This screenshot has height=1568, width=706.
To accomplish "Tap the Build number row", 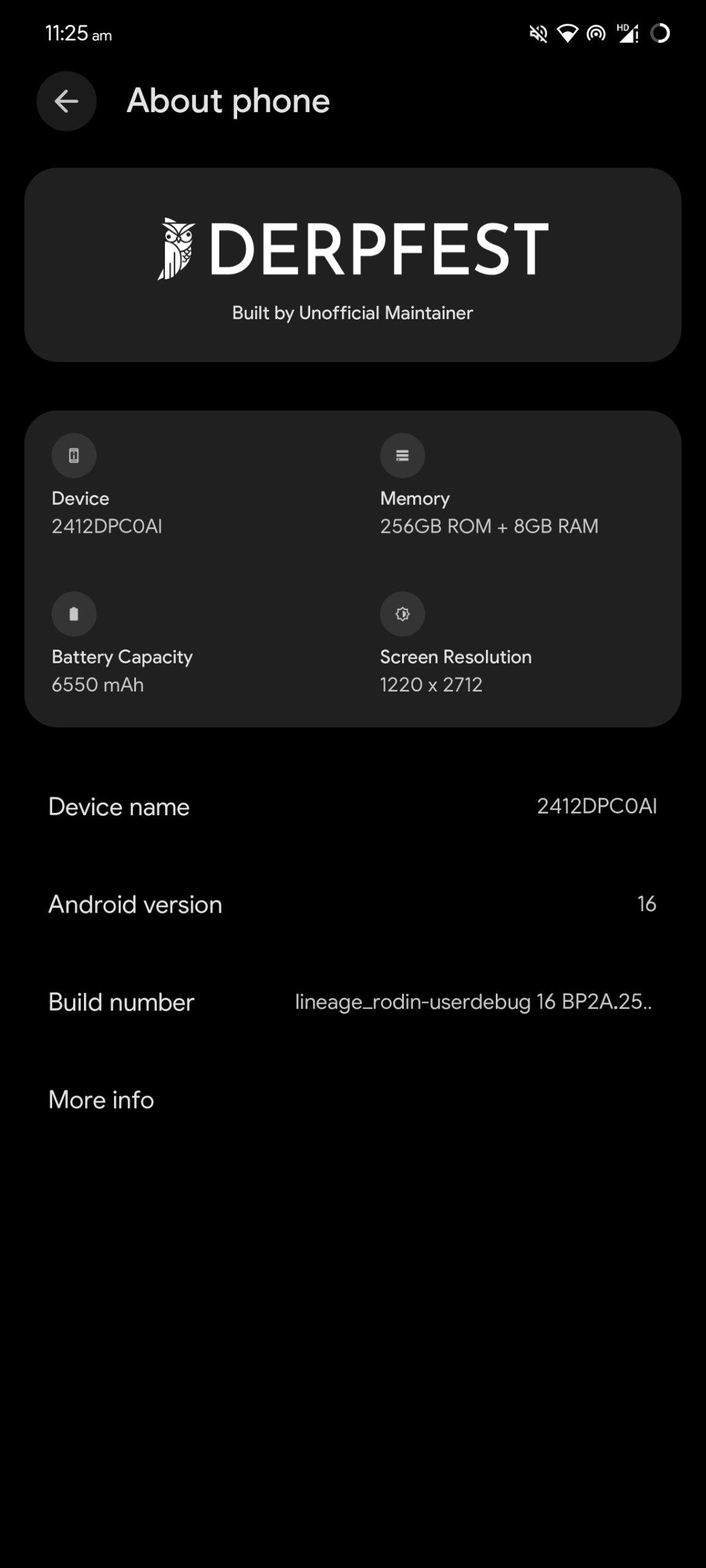I will coord(352,1002).
